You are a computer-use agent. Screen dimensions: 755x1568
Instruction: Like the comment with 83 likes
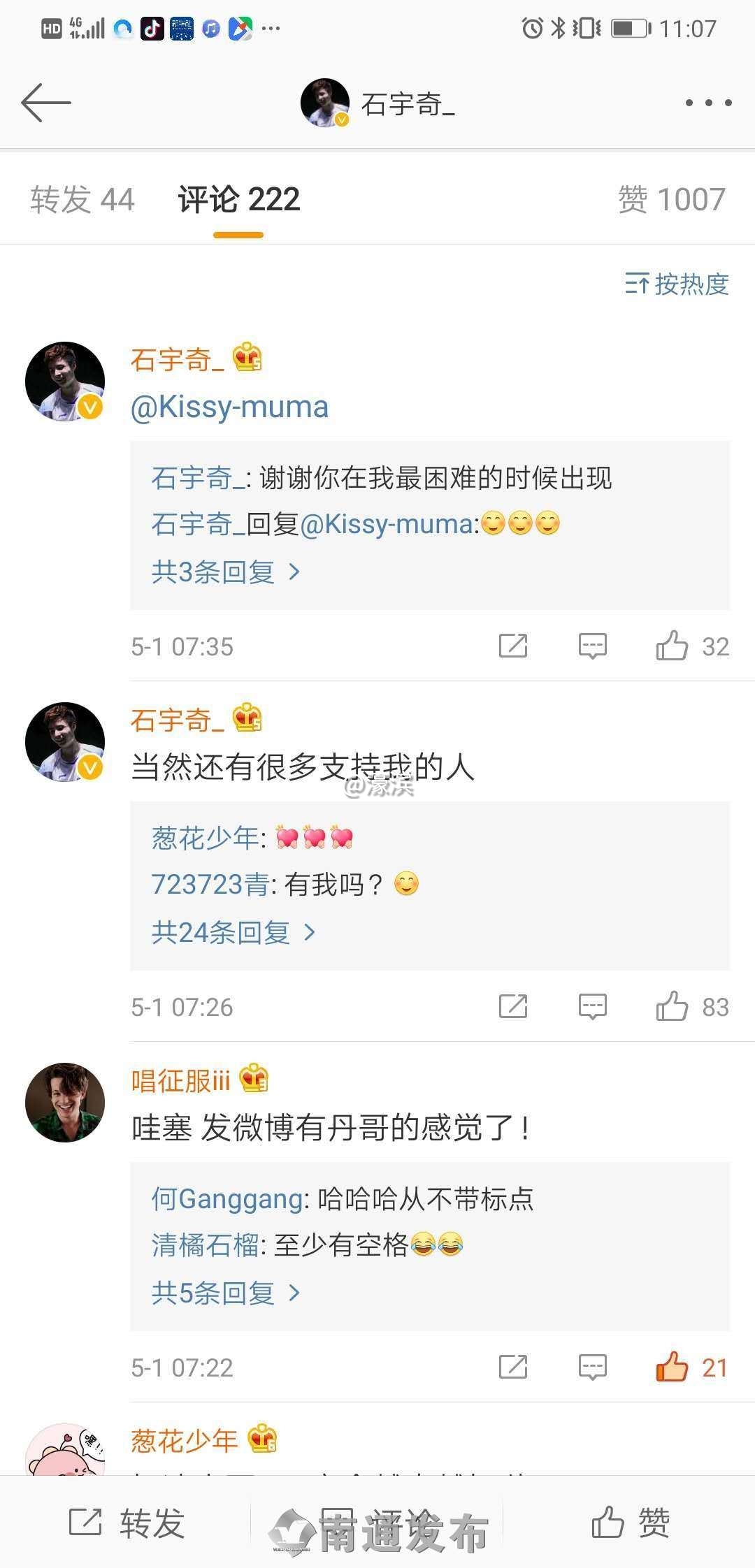672,1007
